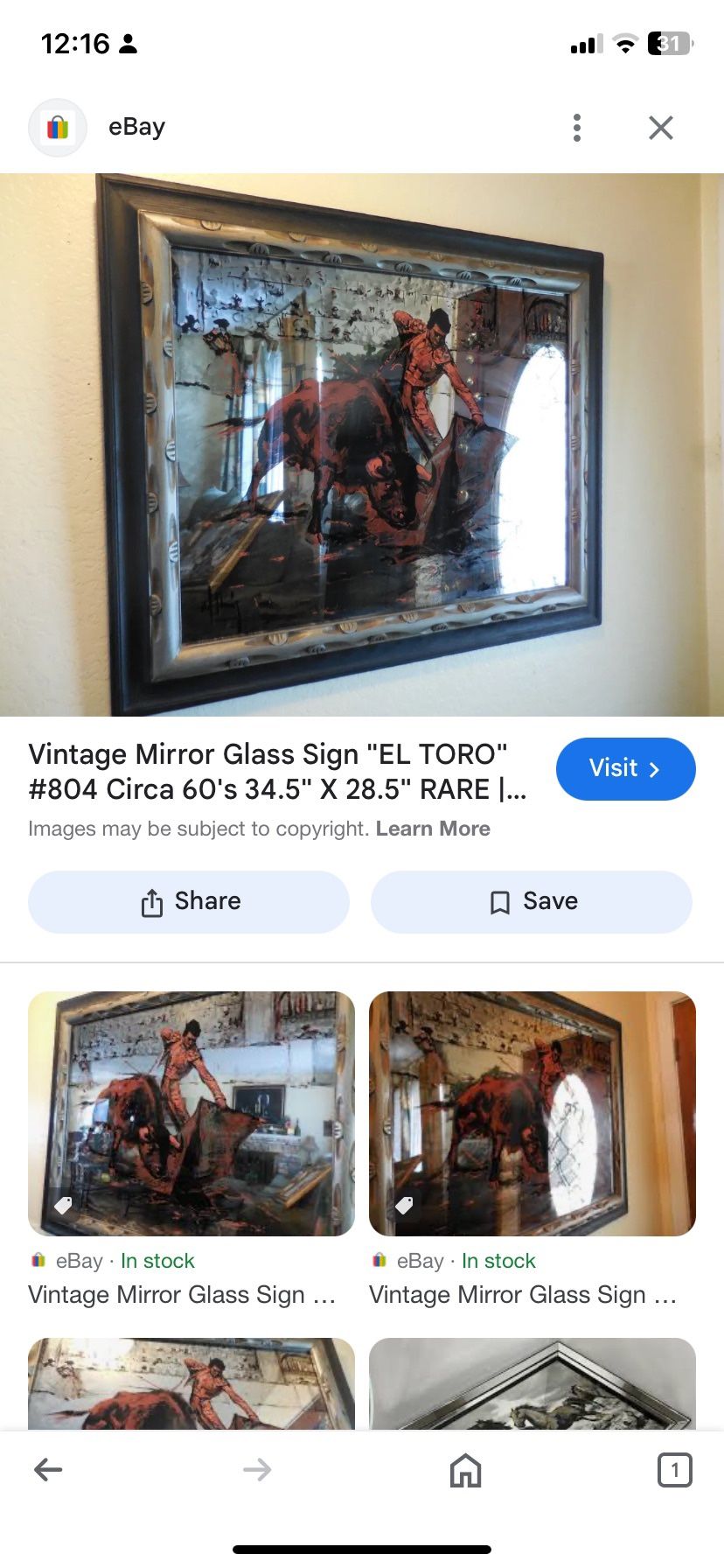Tap the Visit button for the eBay listing

(625, 768)
